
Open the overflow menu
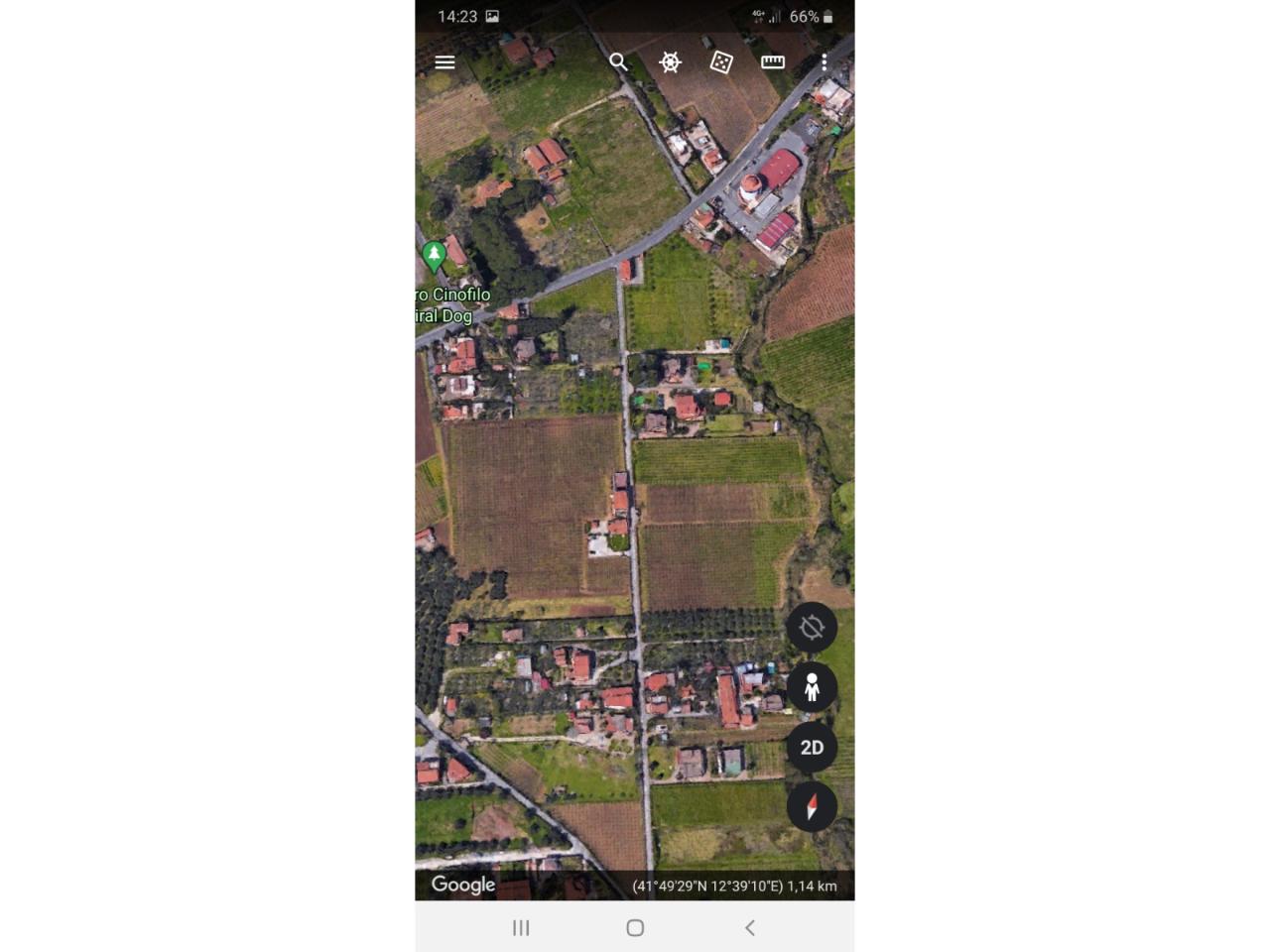[824, 62]
